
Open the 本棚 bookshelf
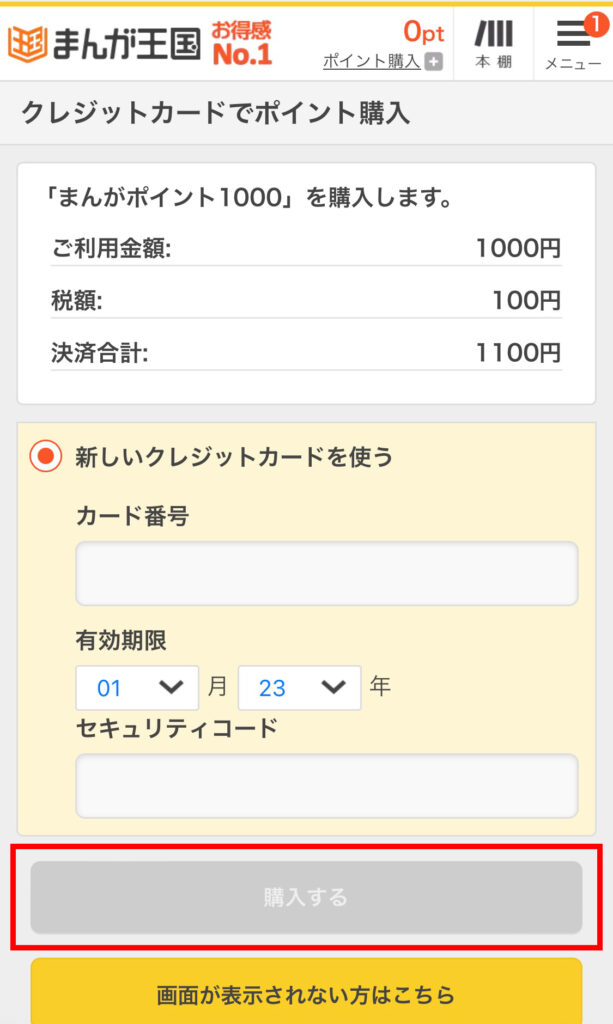(494, 44)
